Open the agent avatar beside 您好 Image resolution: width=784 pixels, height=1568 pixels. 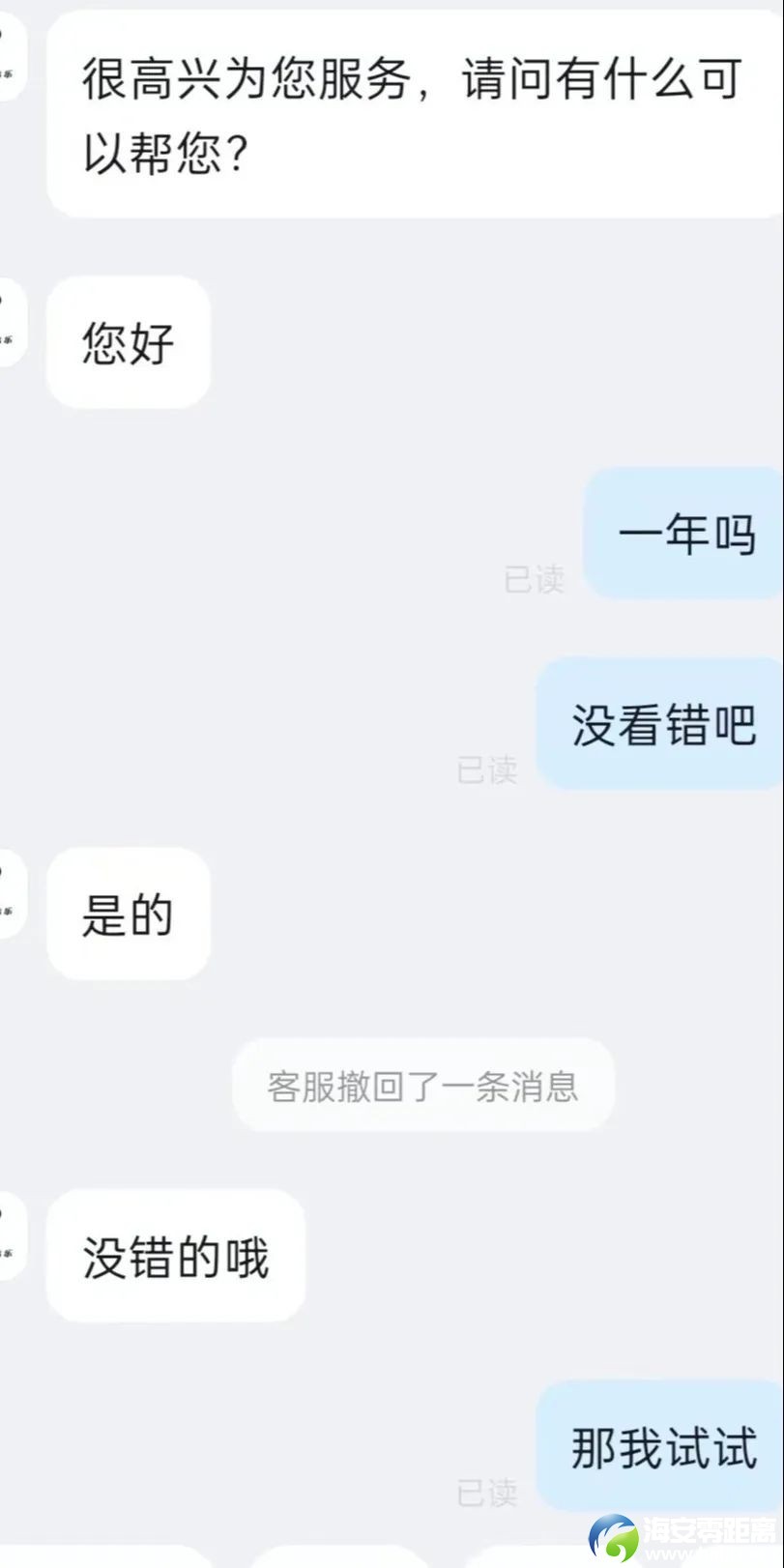click(10, 323)
